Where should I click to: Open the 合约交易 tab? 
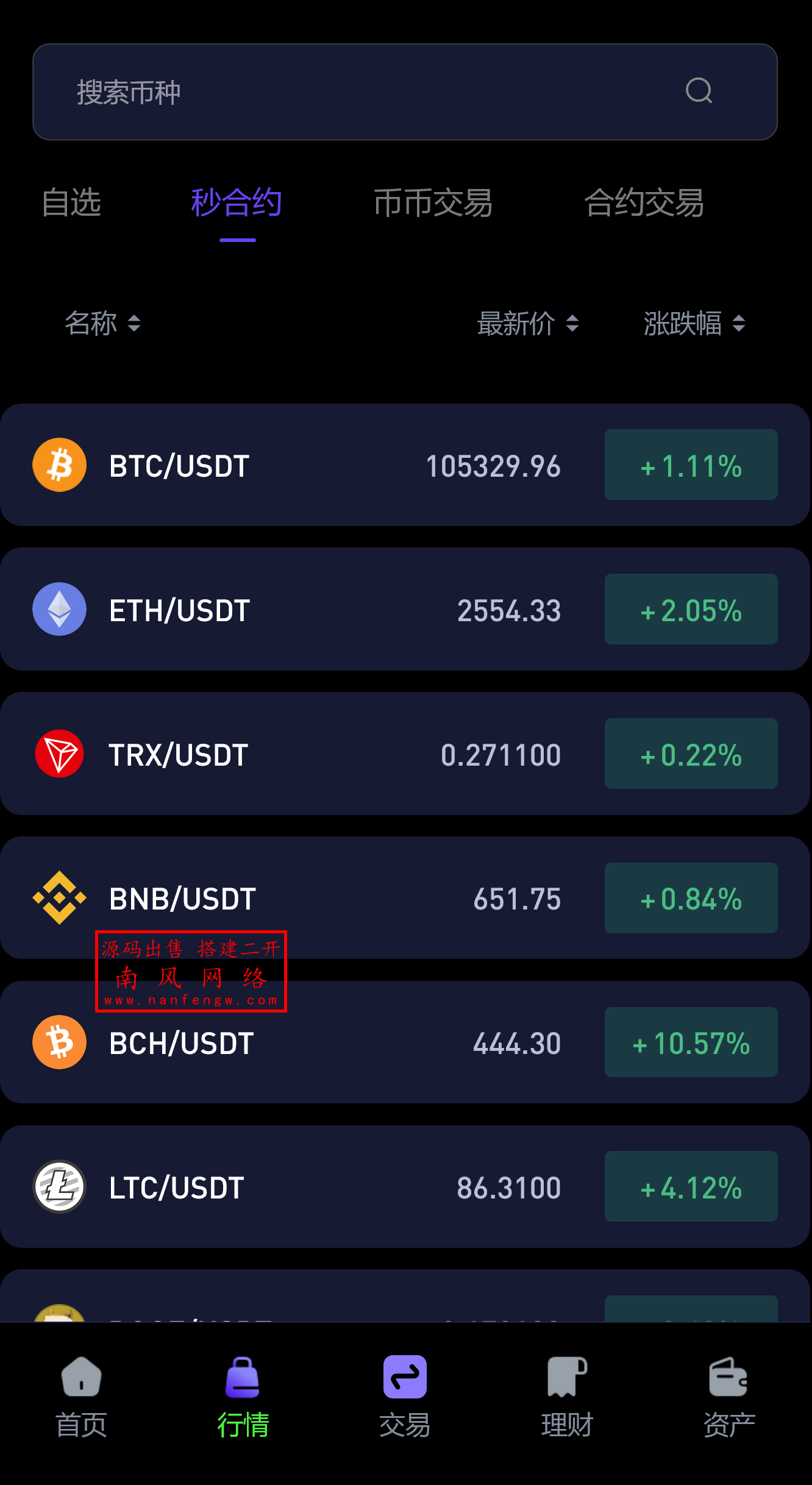click(x=644, y=203)
